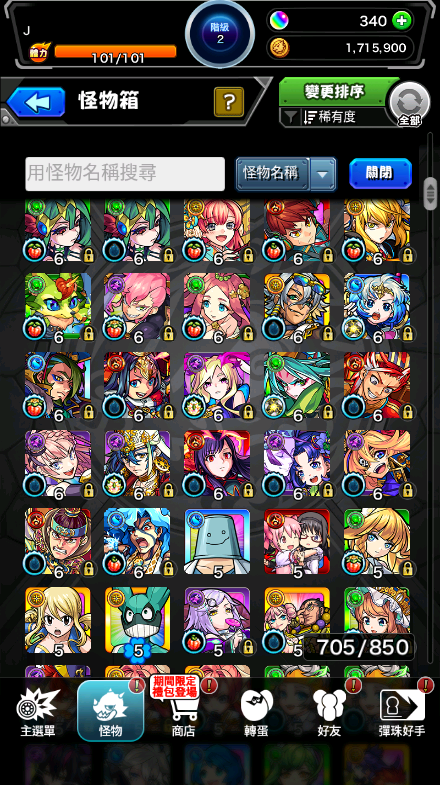Go back using the blue arrow

(x=36, y=103)
